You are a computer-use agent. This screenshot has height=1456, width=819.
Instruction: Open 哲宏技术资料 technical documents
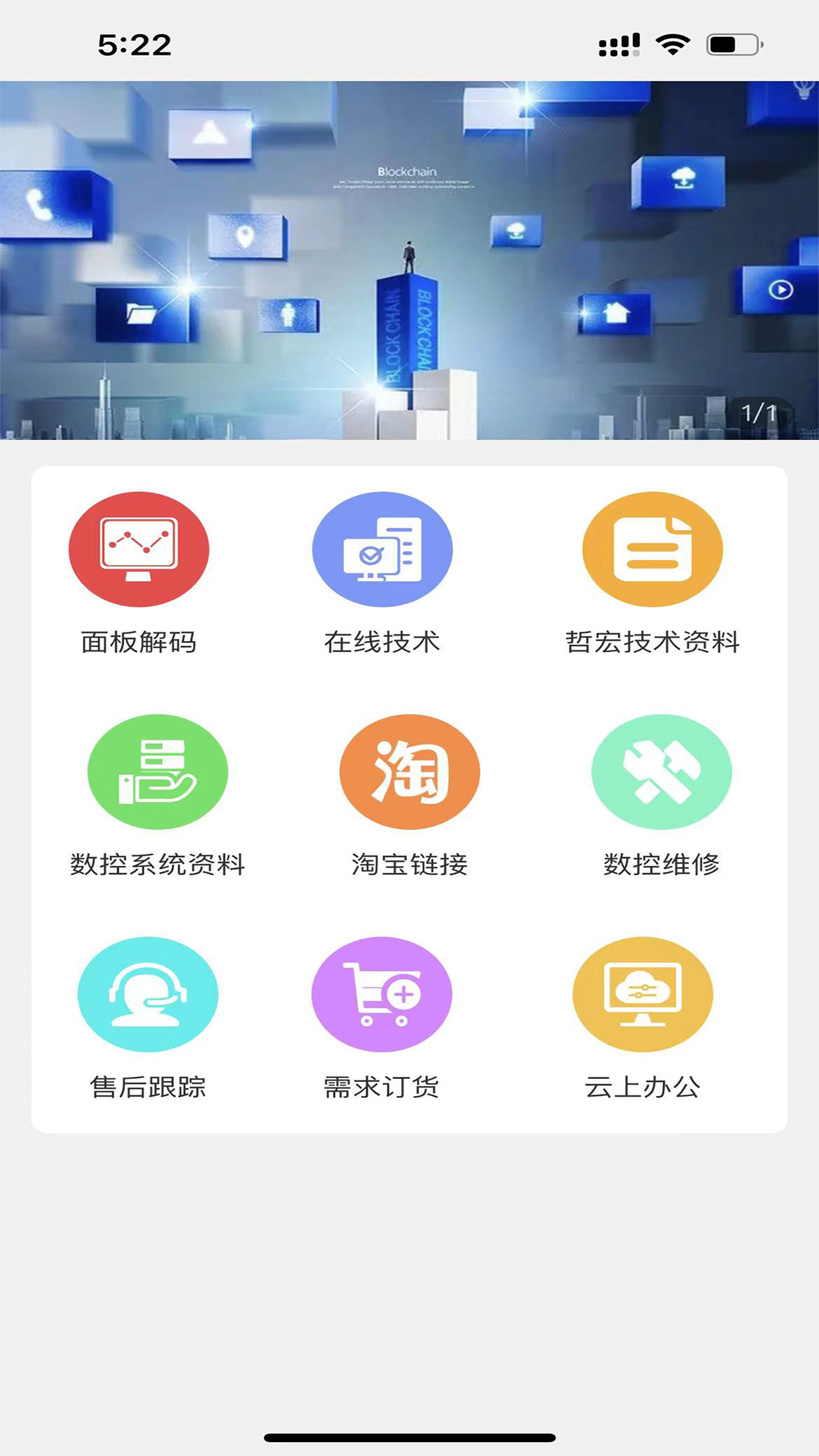(652, 549)
